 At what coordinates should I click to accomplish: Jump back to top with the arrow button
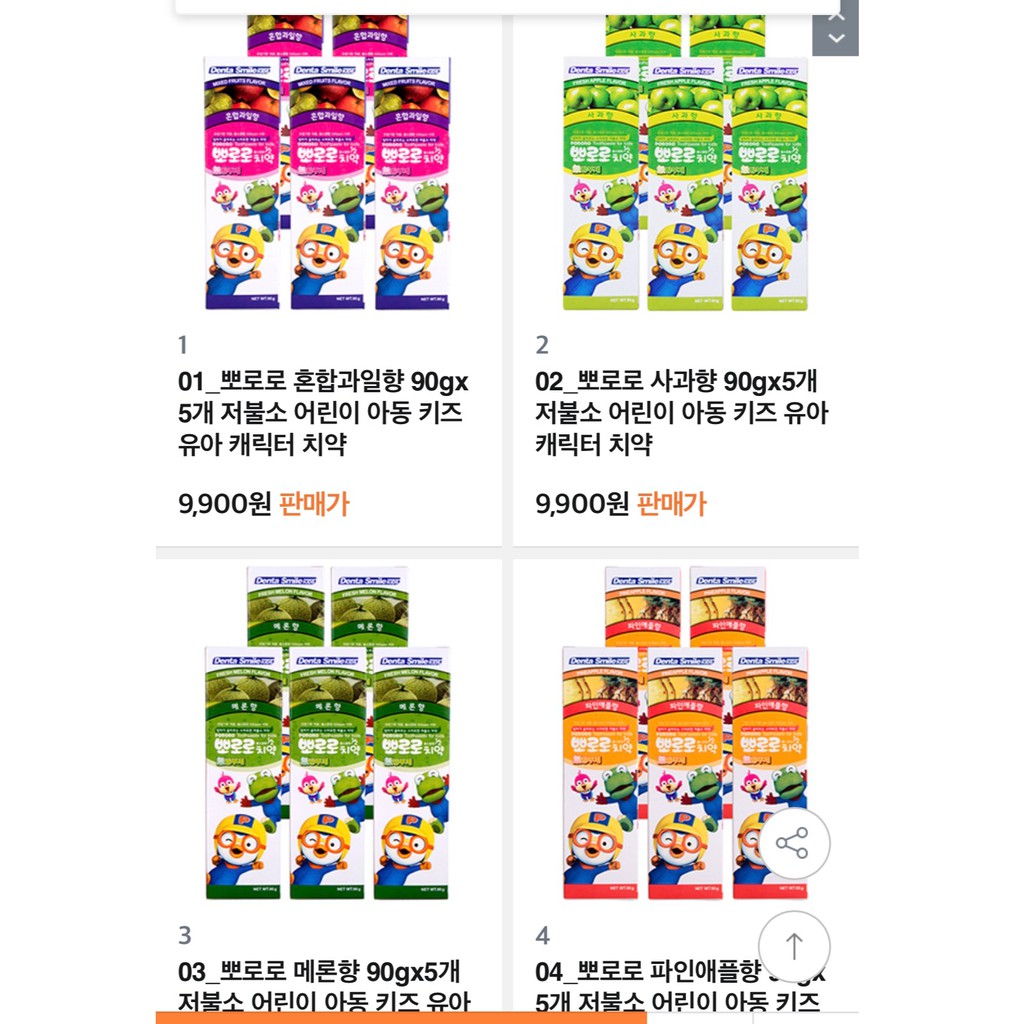pyautogui.click(x=793, y=946)
